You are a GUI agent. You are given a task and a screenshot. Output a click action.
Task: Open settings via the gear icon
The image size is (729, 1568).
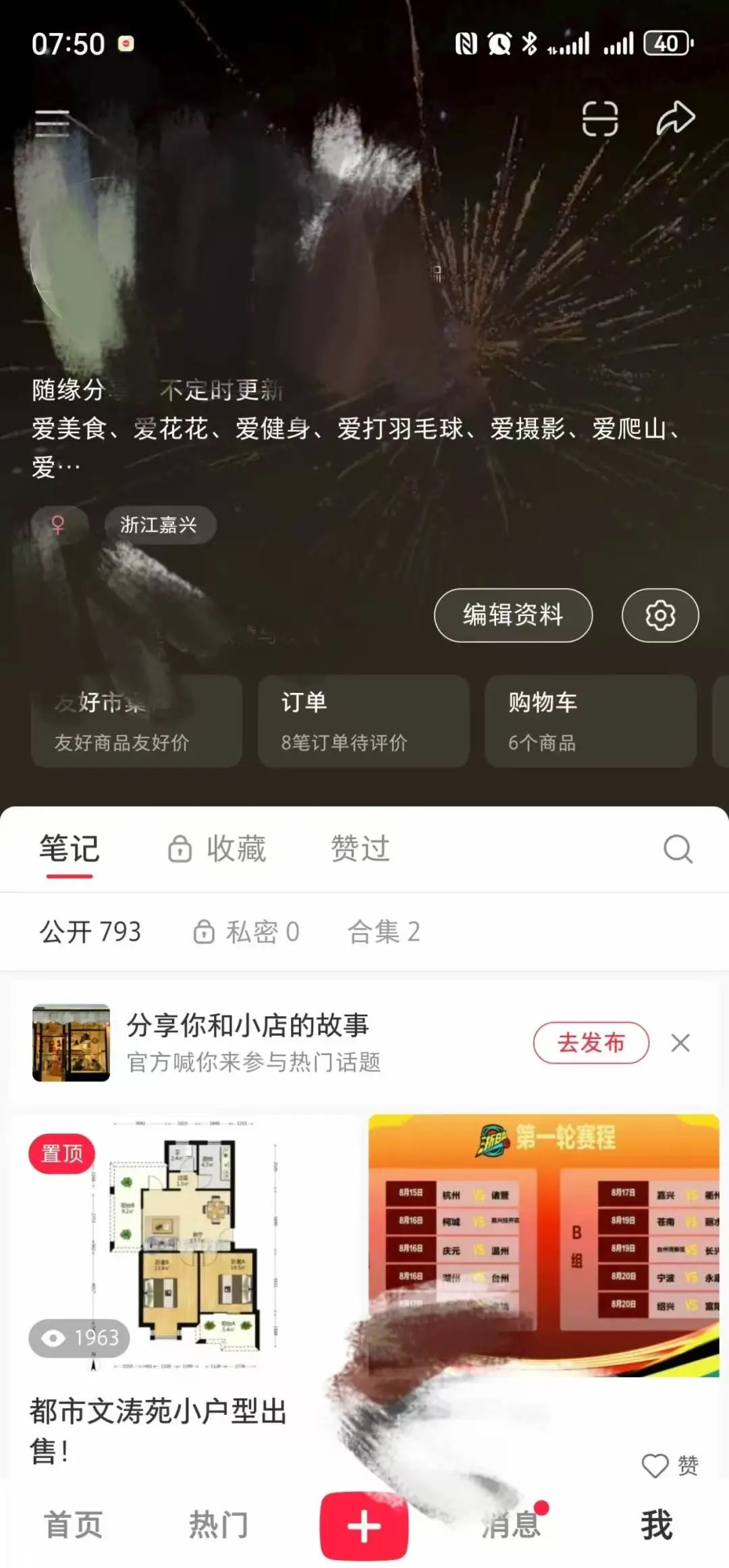[659, 615]
